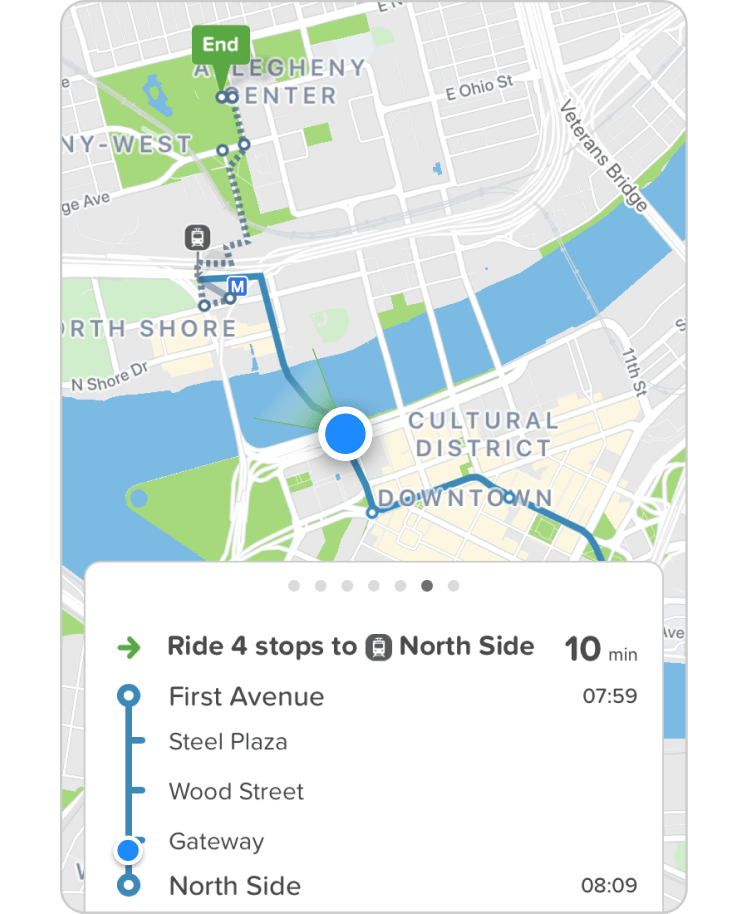
Task: Select the First Avenue stop
Action: pyautogui.click(x=246, y=696)
